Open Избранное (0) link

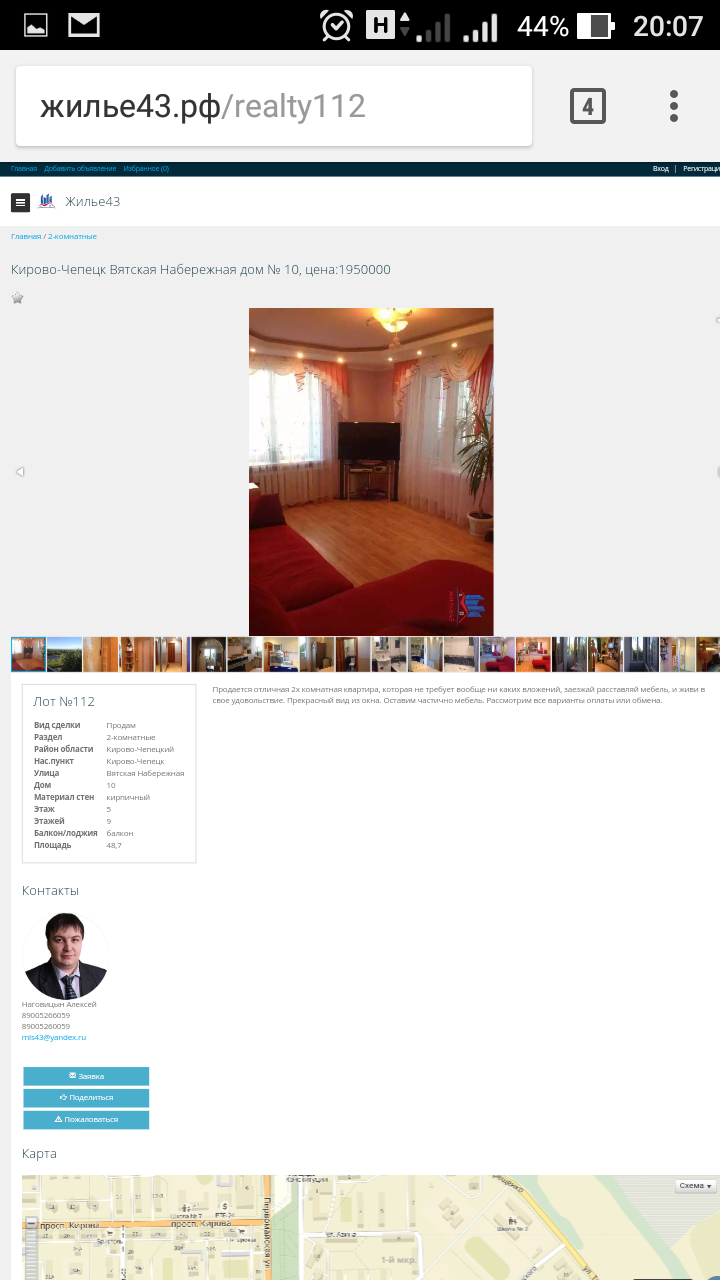pyautogui.click(x=146, y=169)
